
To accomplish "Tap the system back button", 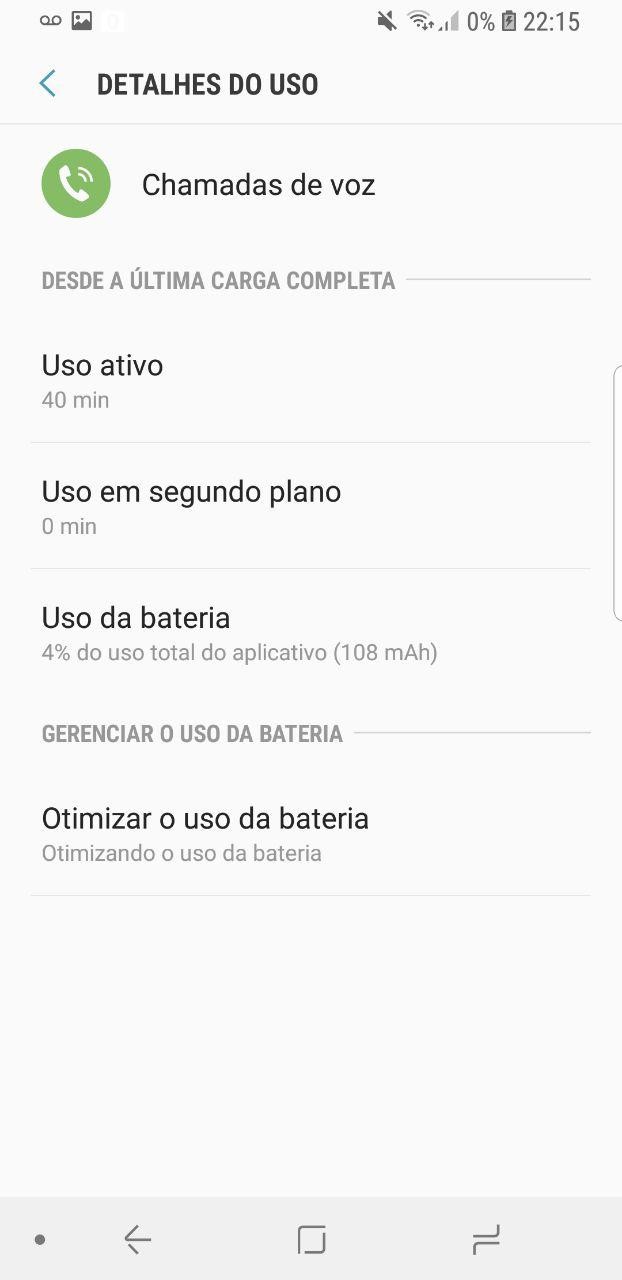I will 137,1240.
